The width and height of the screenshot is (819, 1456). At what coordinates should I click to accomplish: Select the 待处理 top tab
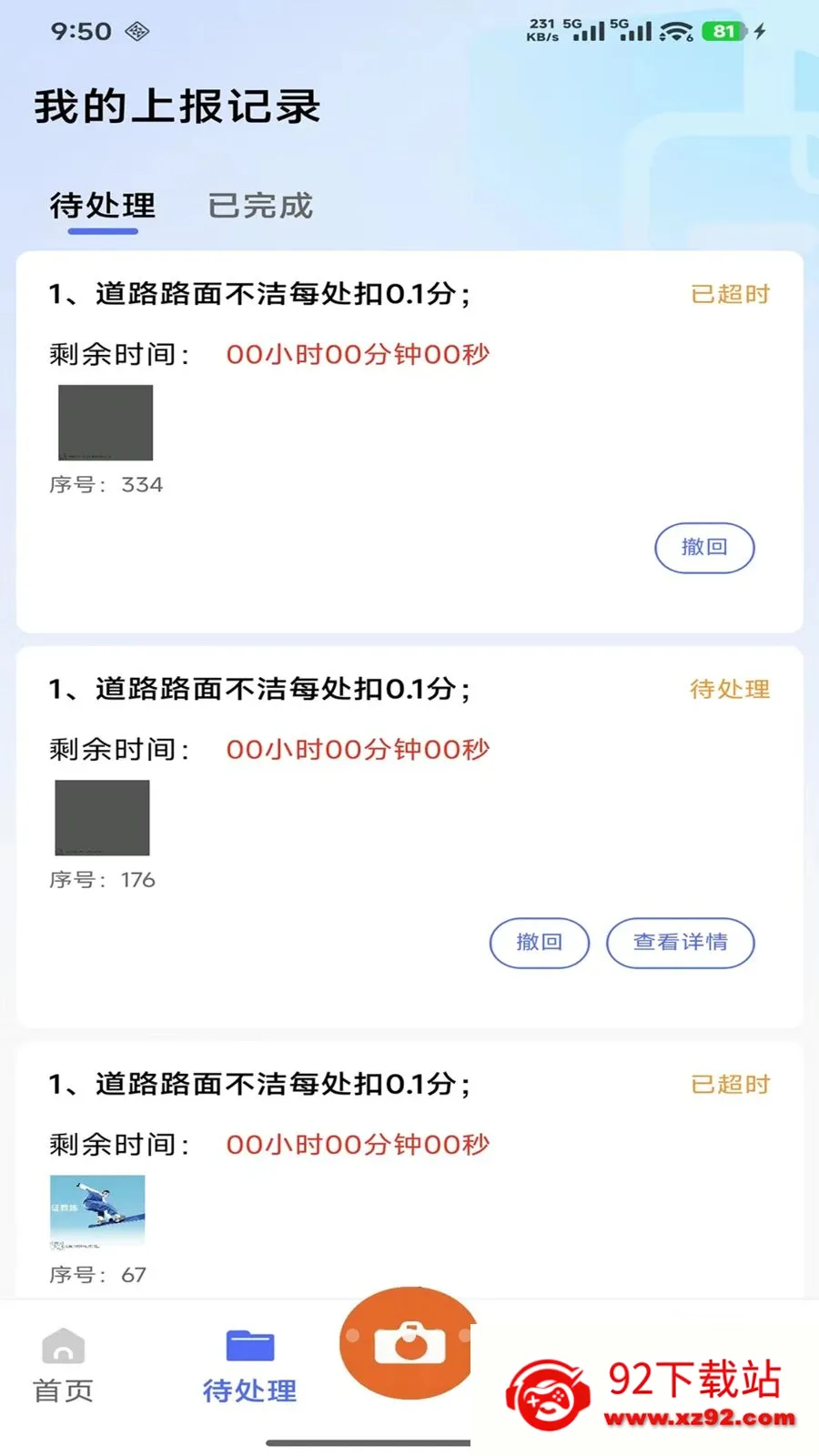coord(103,206)
